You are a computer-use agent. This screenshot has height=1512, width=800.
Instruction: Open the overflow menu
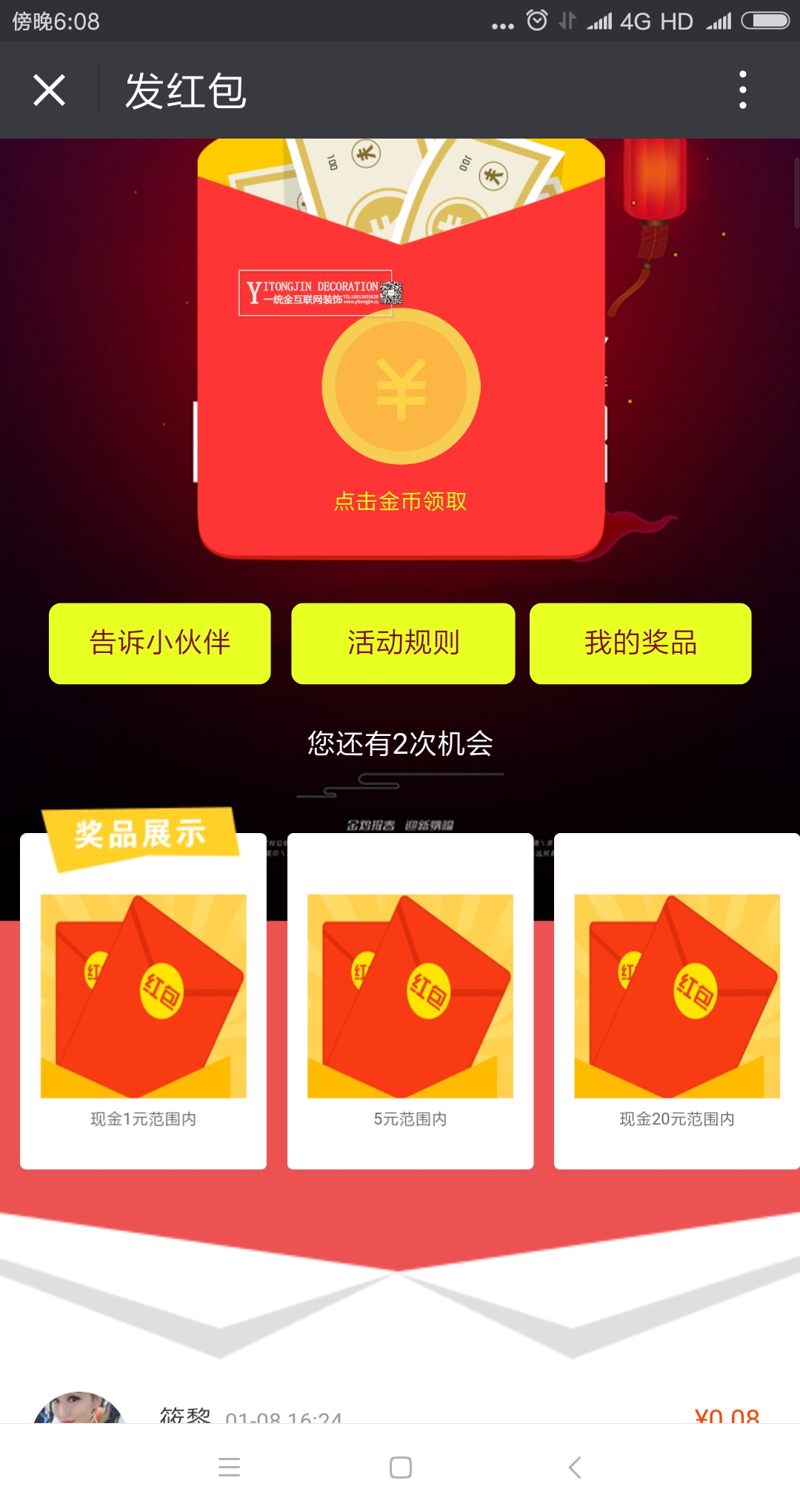coord(742,90)
